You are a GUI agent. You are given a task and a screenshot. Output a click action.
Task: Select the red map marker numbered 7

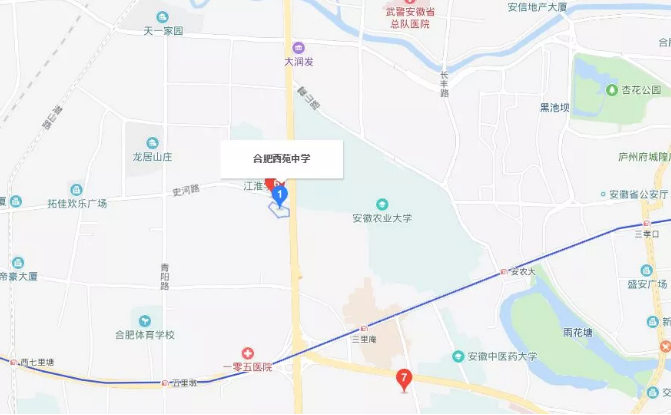coord(403,378)
